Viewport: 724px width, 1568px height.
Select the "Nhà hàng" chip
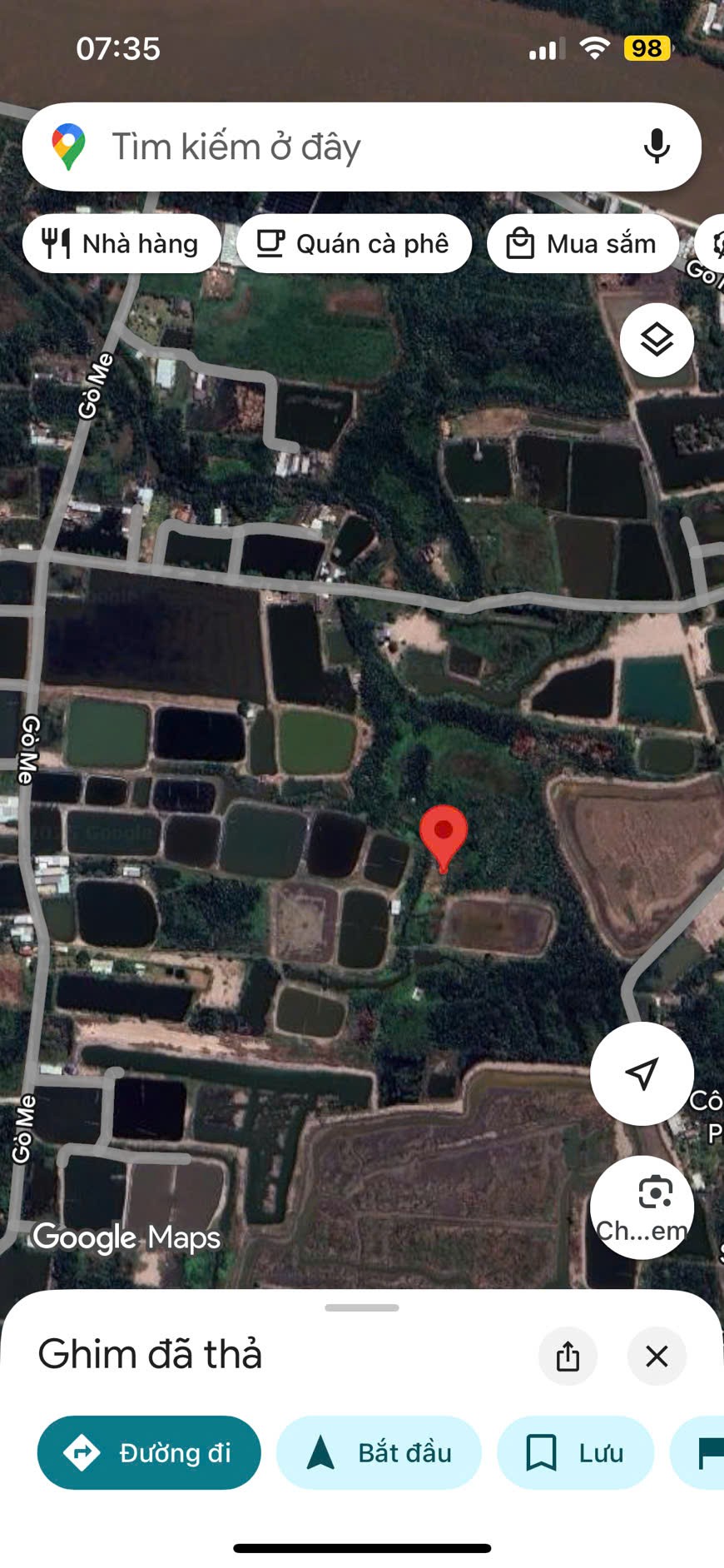pyautogui.click(x=121, y=244)
